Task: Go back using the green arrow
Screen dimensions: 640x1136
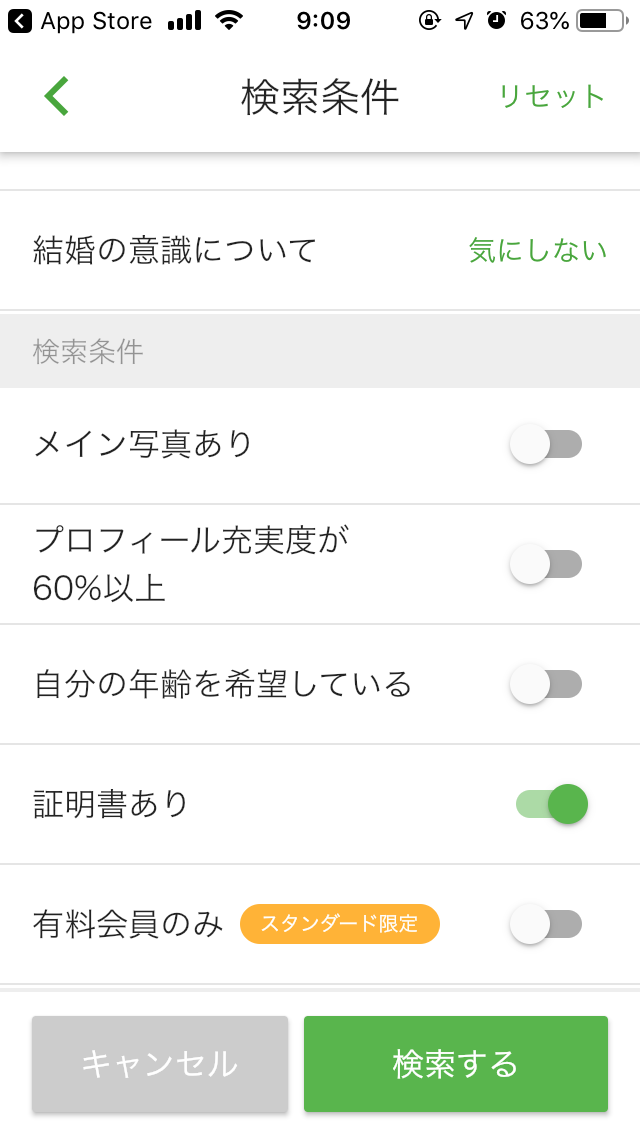Action: point(57,96)
